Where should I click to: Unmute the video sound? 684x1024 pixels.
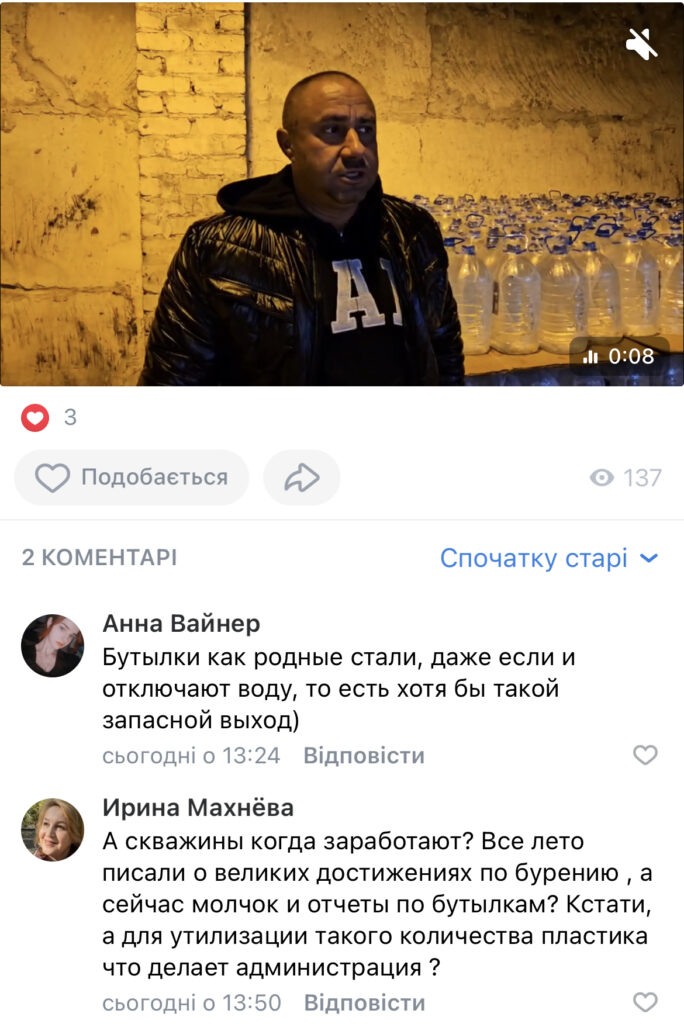(x=640, y=42)
